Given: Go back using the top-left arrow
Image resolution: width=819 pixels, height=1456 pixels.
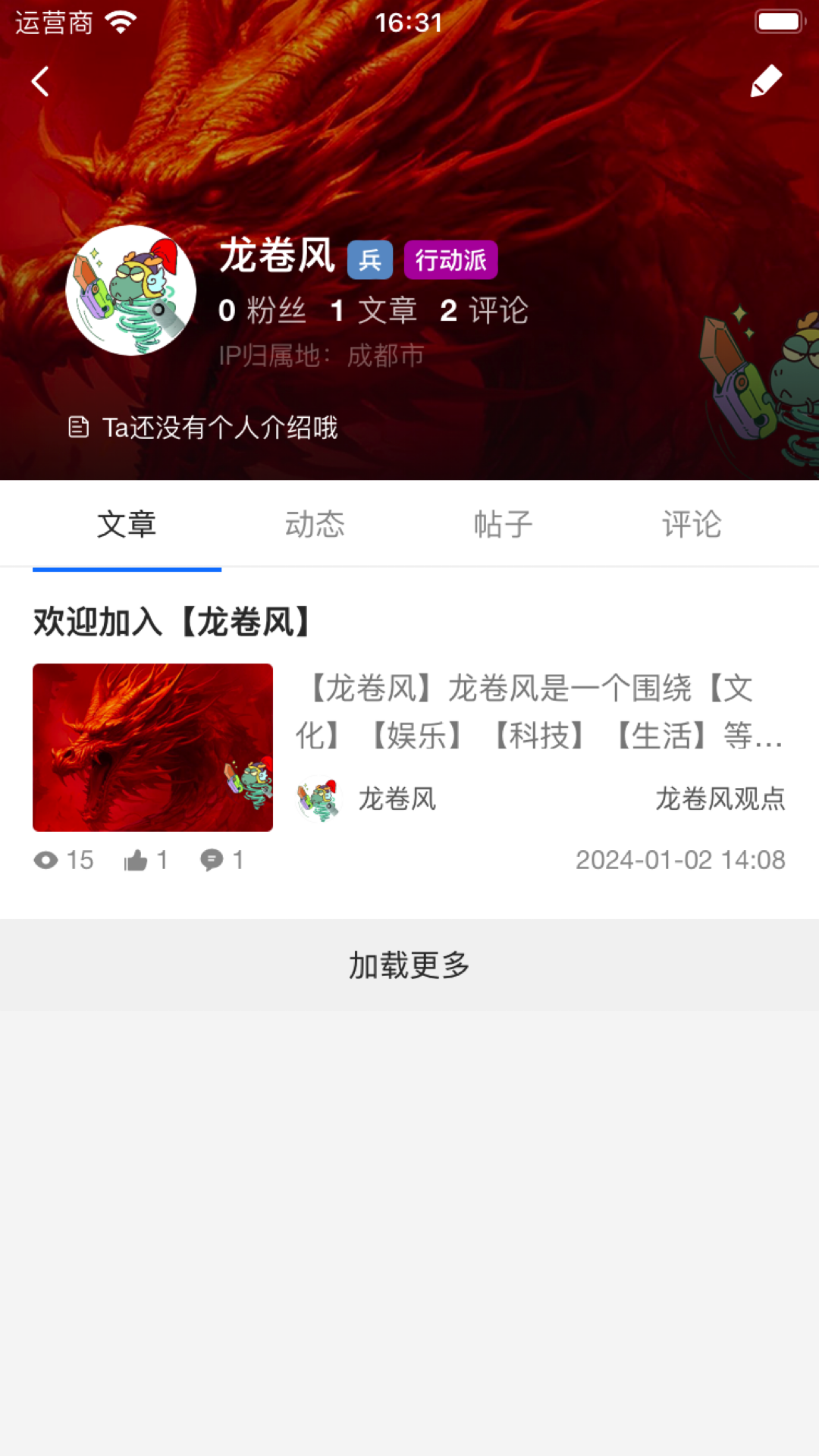Looking at the screenshot, I should click(41, 81).
